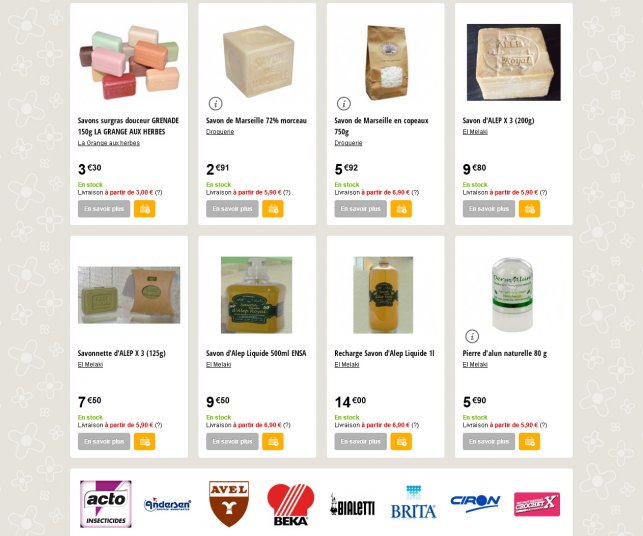643x536 pixels.
Task: Add Savon d'ALEP X 3 (200g) to cart
Action: click(x=529, y=209)
